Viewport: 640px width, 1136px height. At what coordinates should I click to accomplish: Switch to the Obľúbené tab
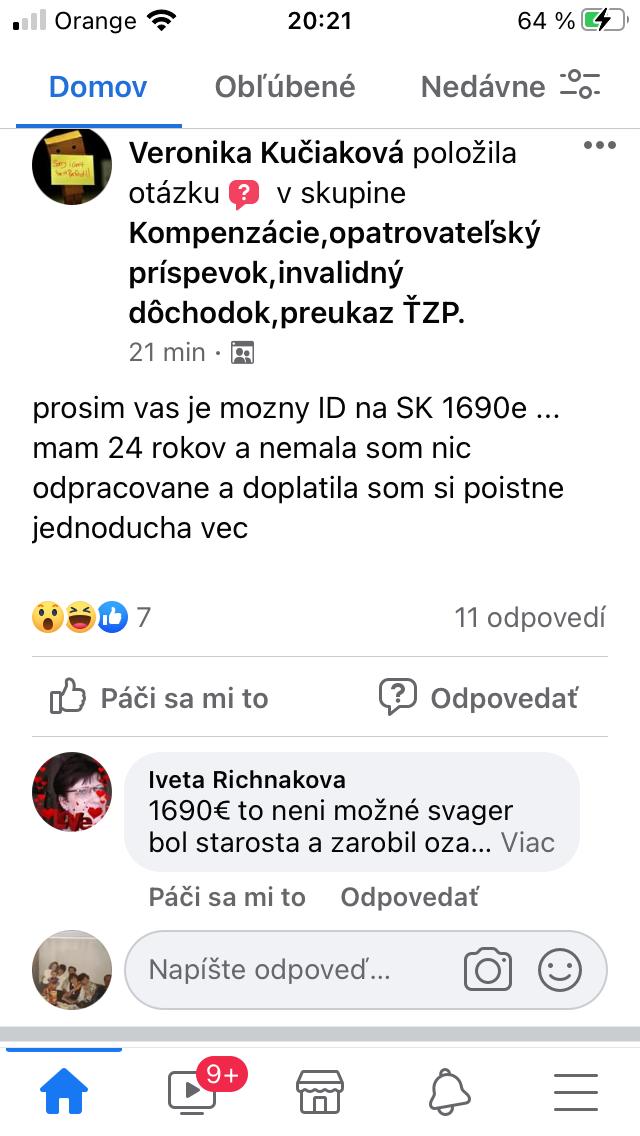click(285, 87)
